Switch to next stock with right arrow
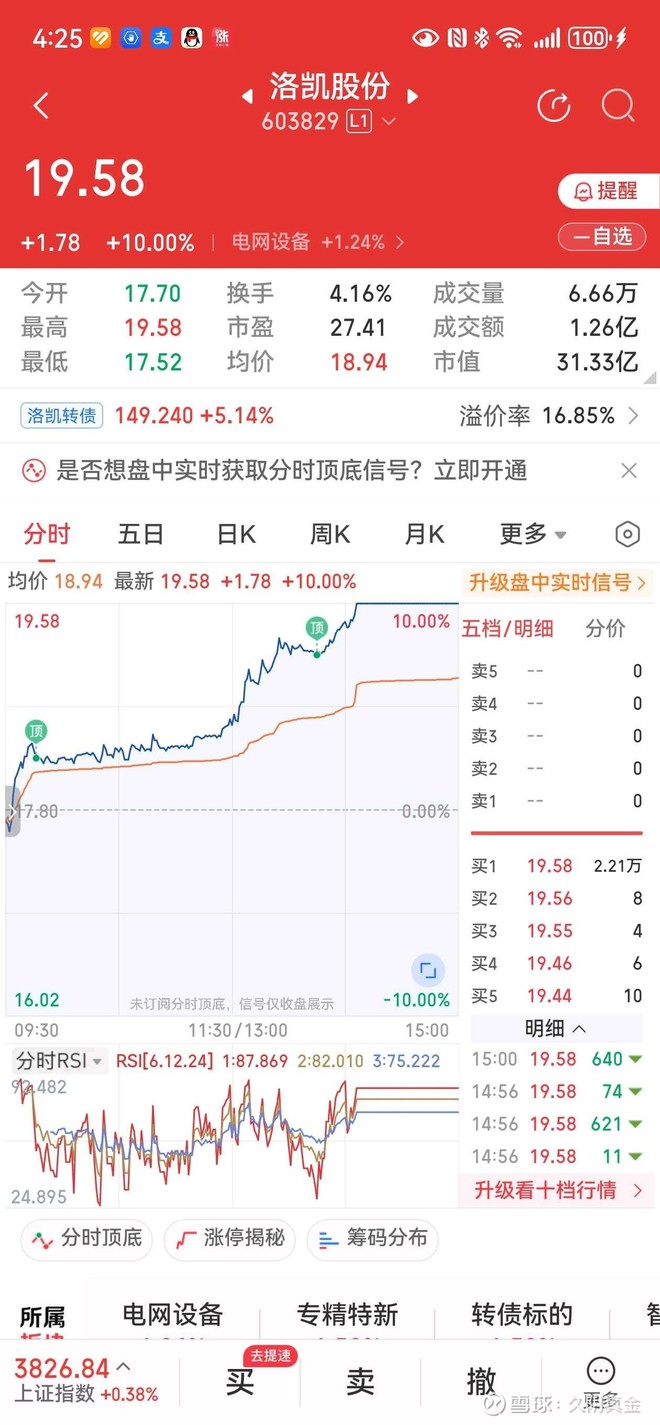 point(412,96)
